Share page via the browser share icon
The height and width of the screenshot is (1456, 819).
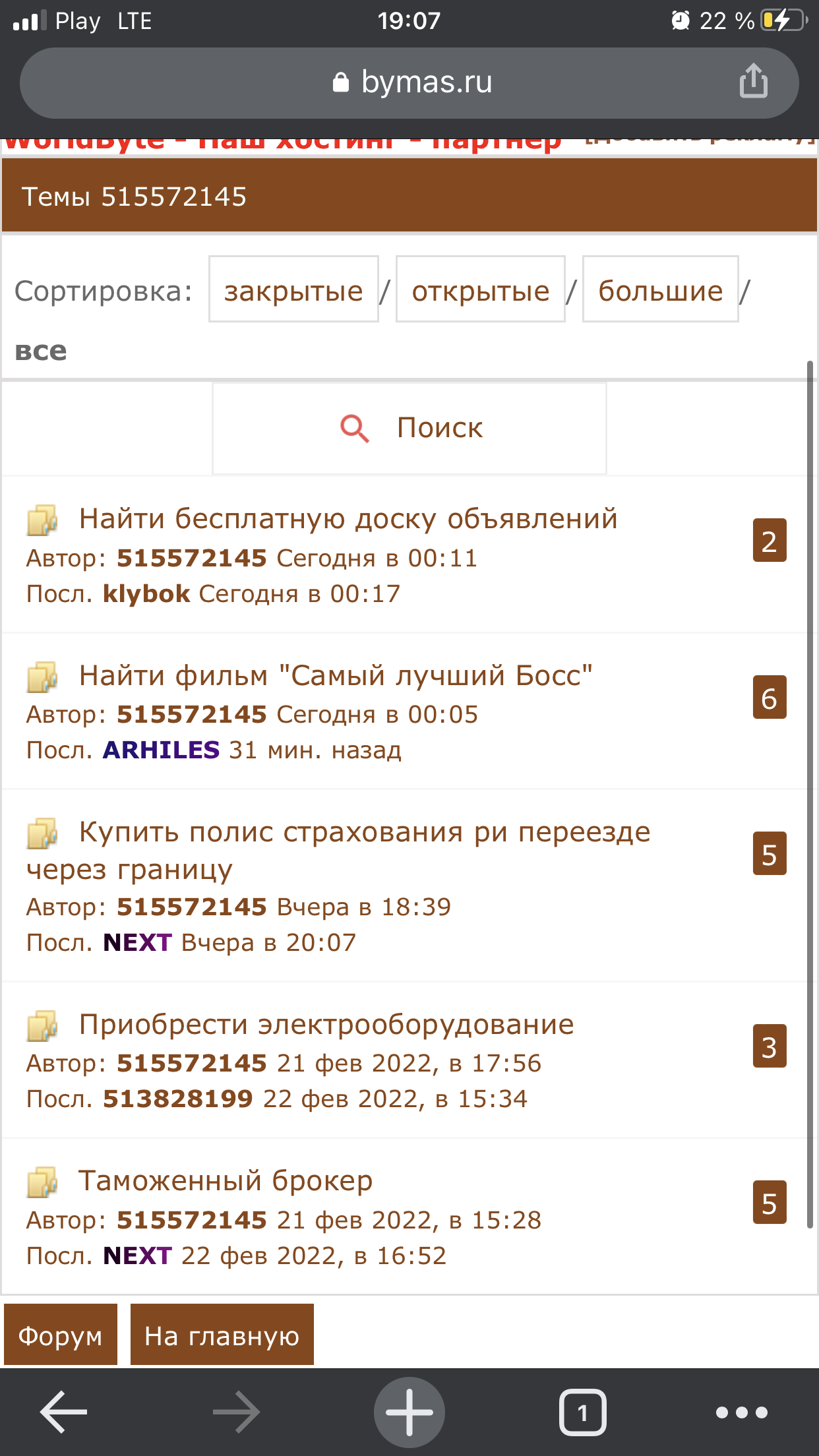point(753,82)
